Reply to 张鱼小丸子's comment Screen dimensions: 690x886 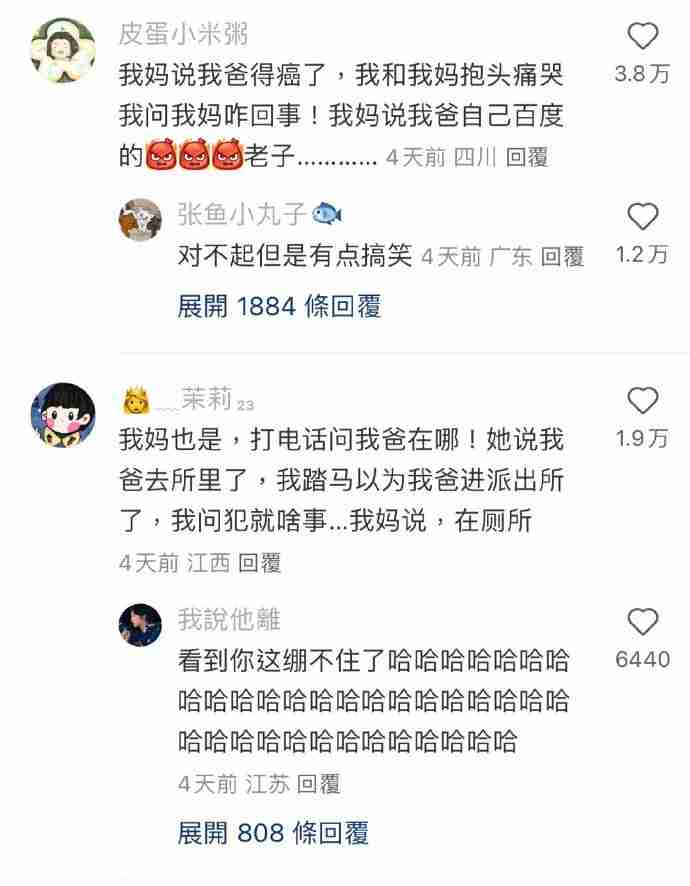pyautogui.click(x=562, y=257)
